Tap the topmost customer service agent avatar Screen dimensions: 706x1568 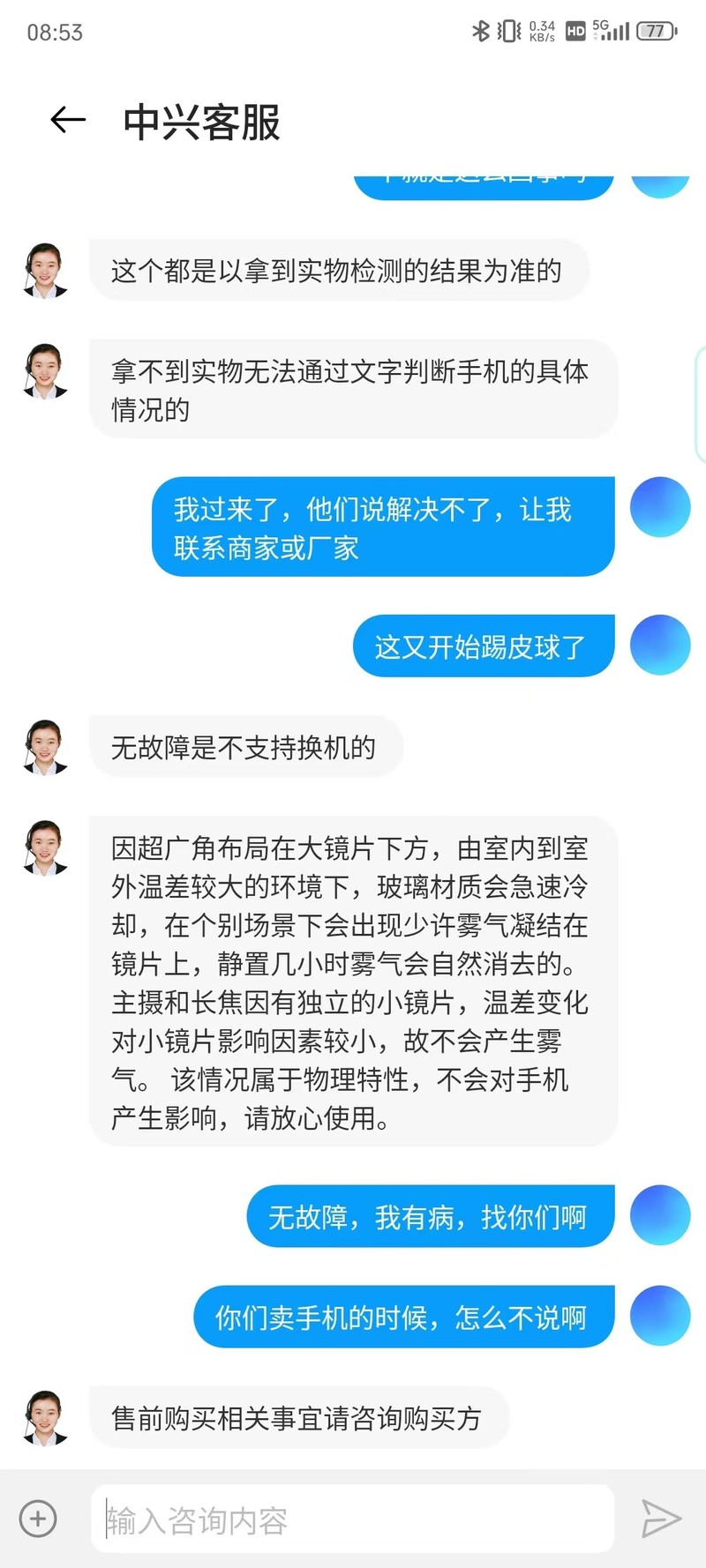coord(43,271)
